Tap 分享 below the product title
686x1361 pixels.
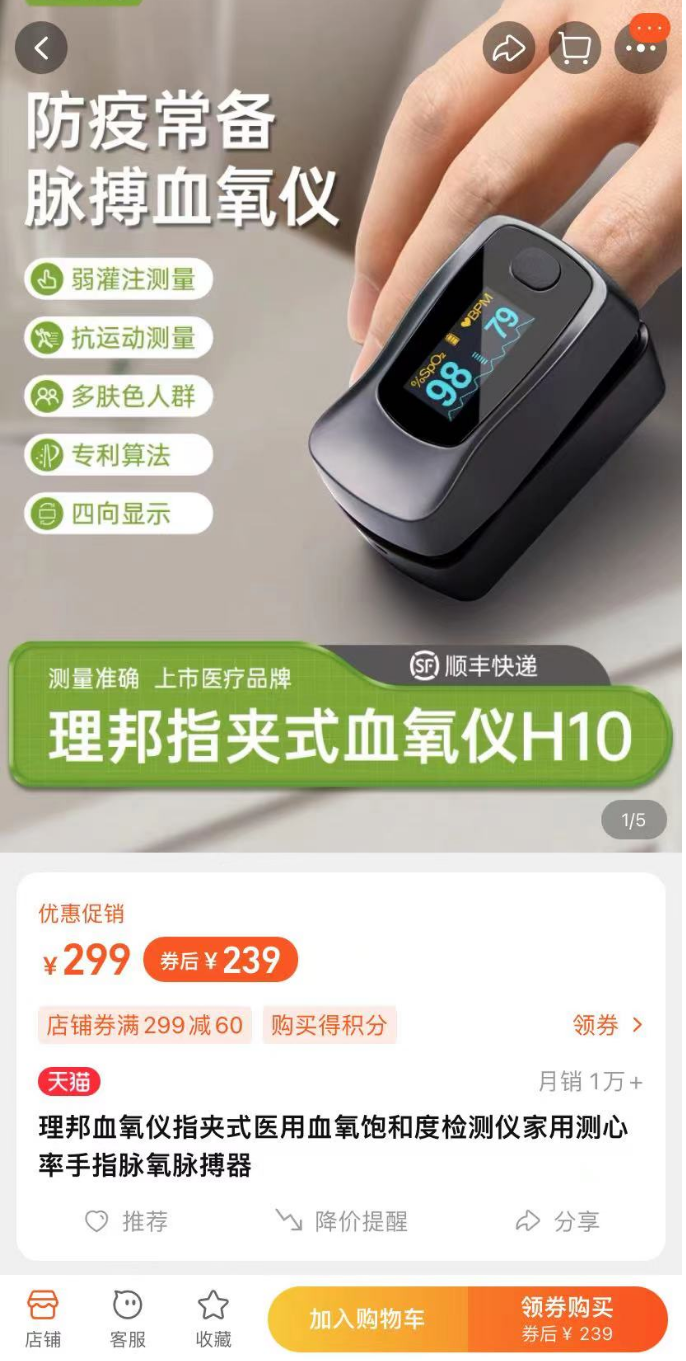point(558,1221)
